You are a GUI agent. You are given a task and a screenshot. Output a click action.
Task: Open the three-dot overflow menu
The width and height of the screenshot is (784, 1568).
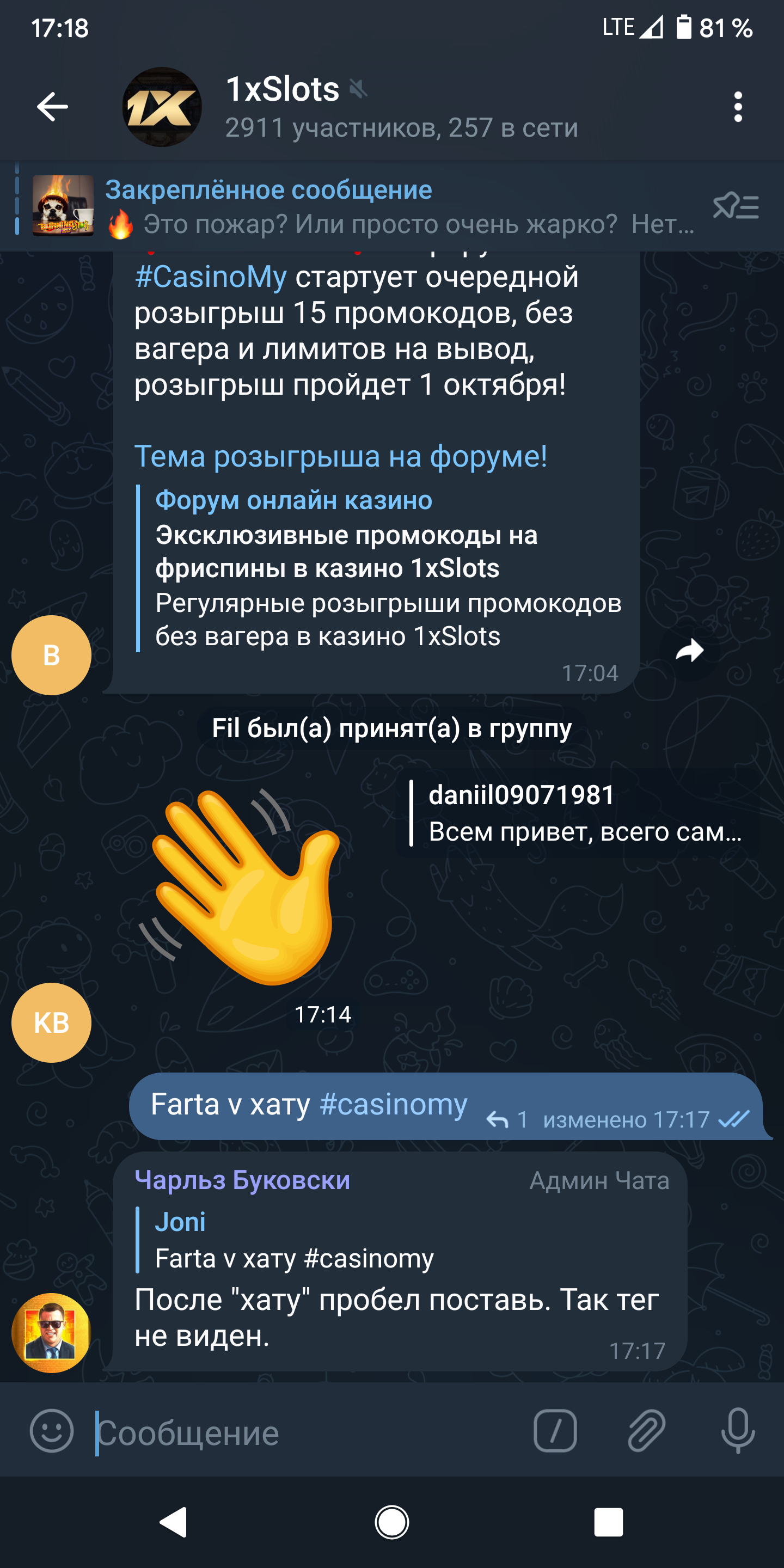tap(738, 107)
